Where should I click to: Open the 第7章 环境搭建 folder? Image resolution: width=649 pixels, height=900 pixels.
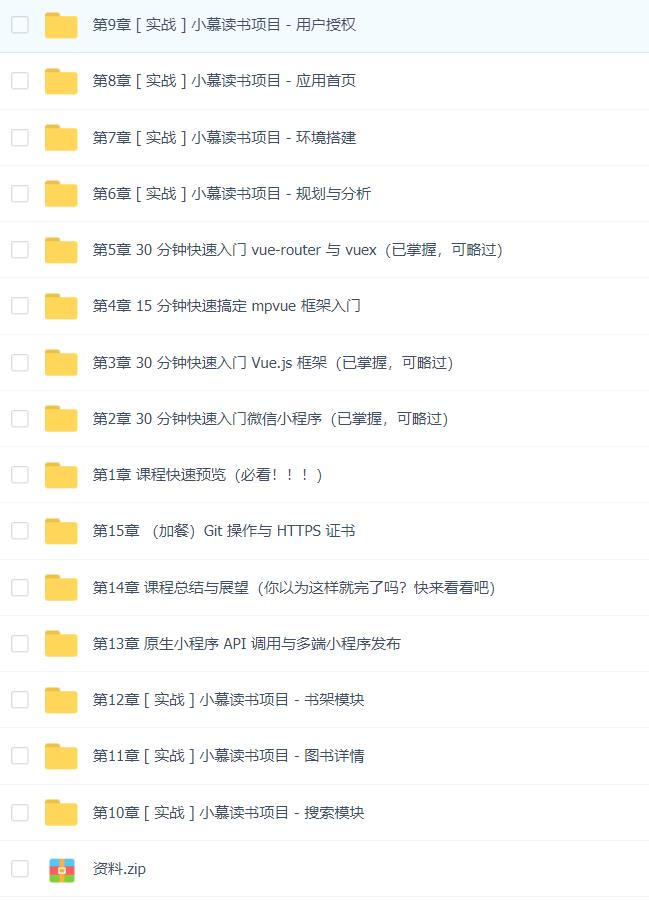(x=223, y=138)
